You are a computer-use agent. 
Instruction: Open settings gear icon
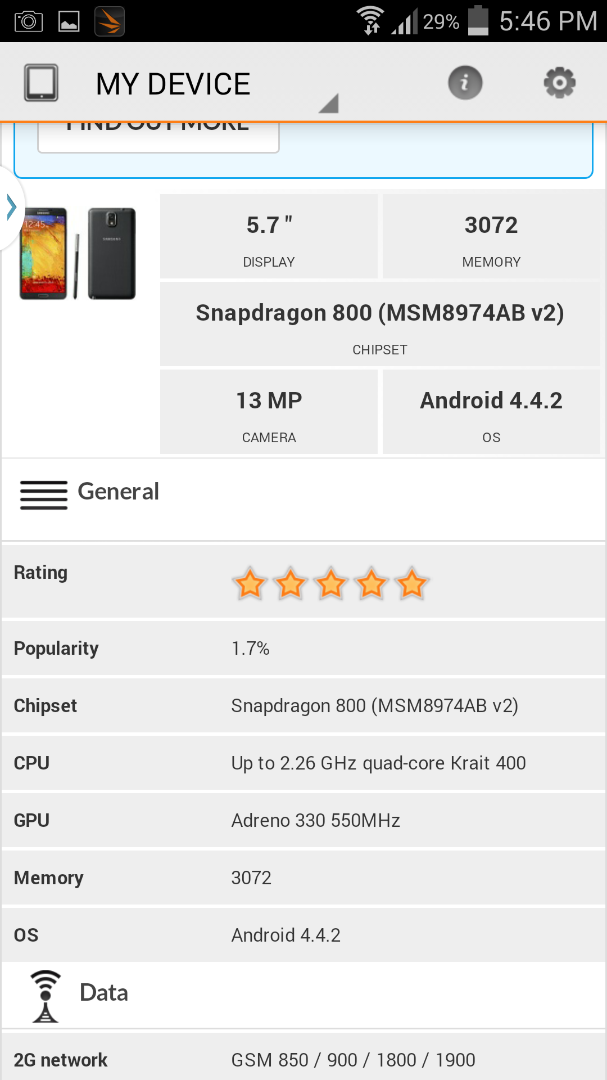click(559, 83)
